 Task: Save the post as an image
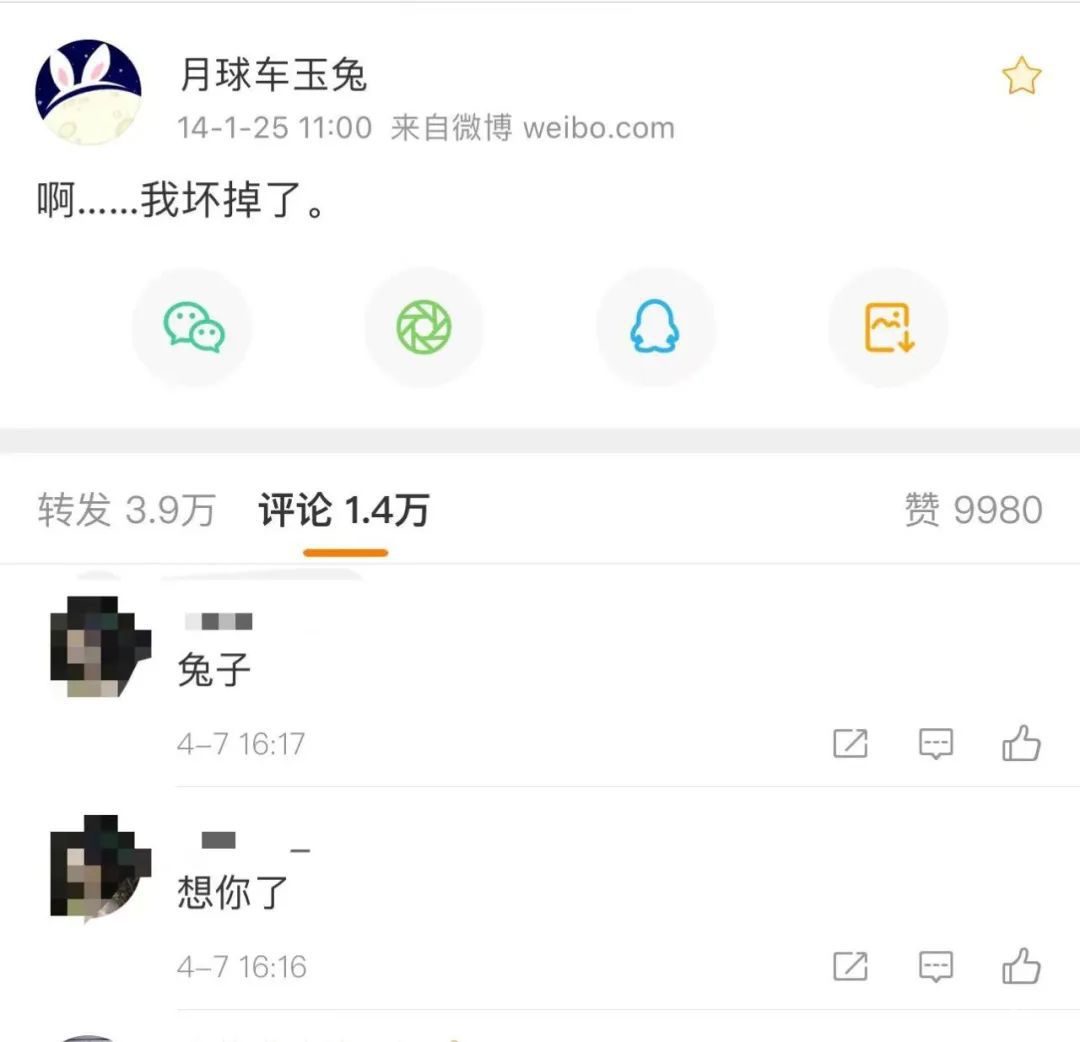(888, 327)
